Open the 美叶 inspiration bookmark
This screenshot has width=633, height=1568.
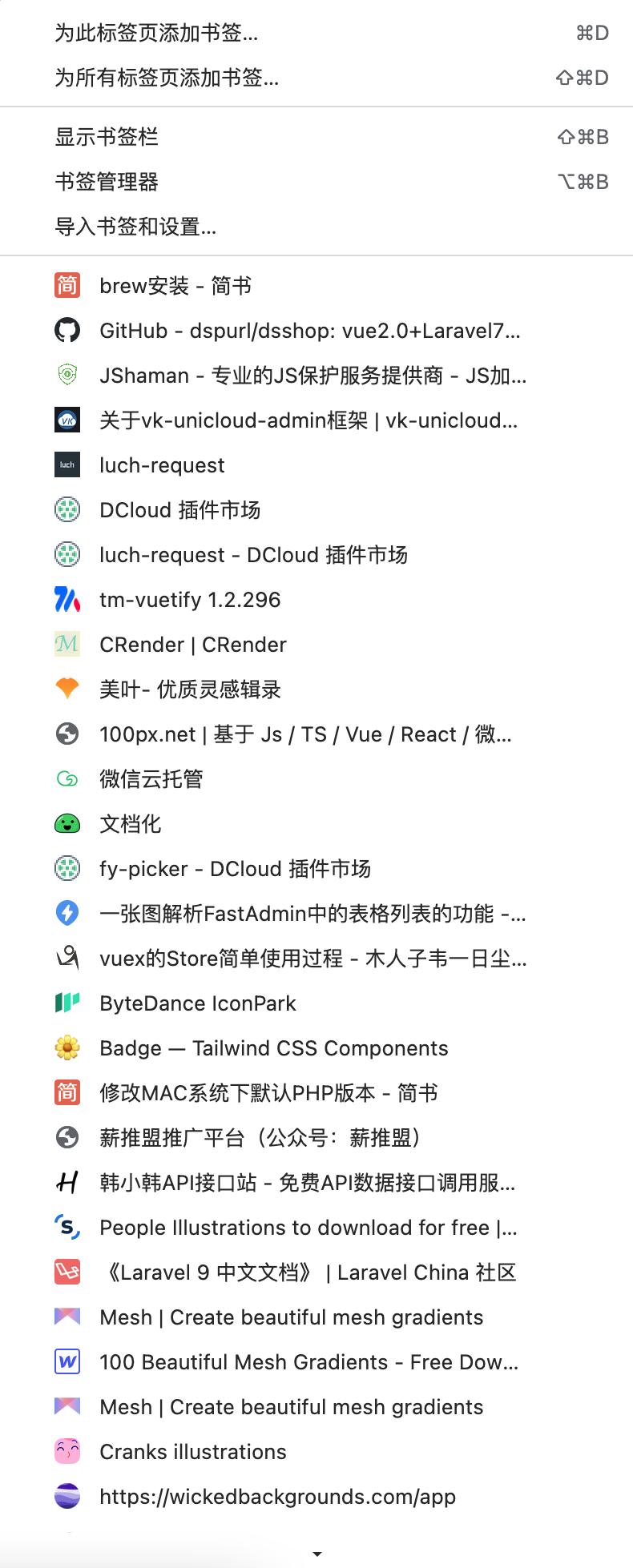190,689
